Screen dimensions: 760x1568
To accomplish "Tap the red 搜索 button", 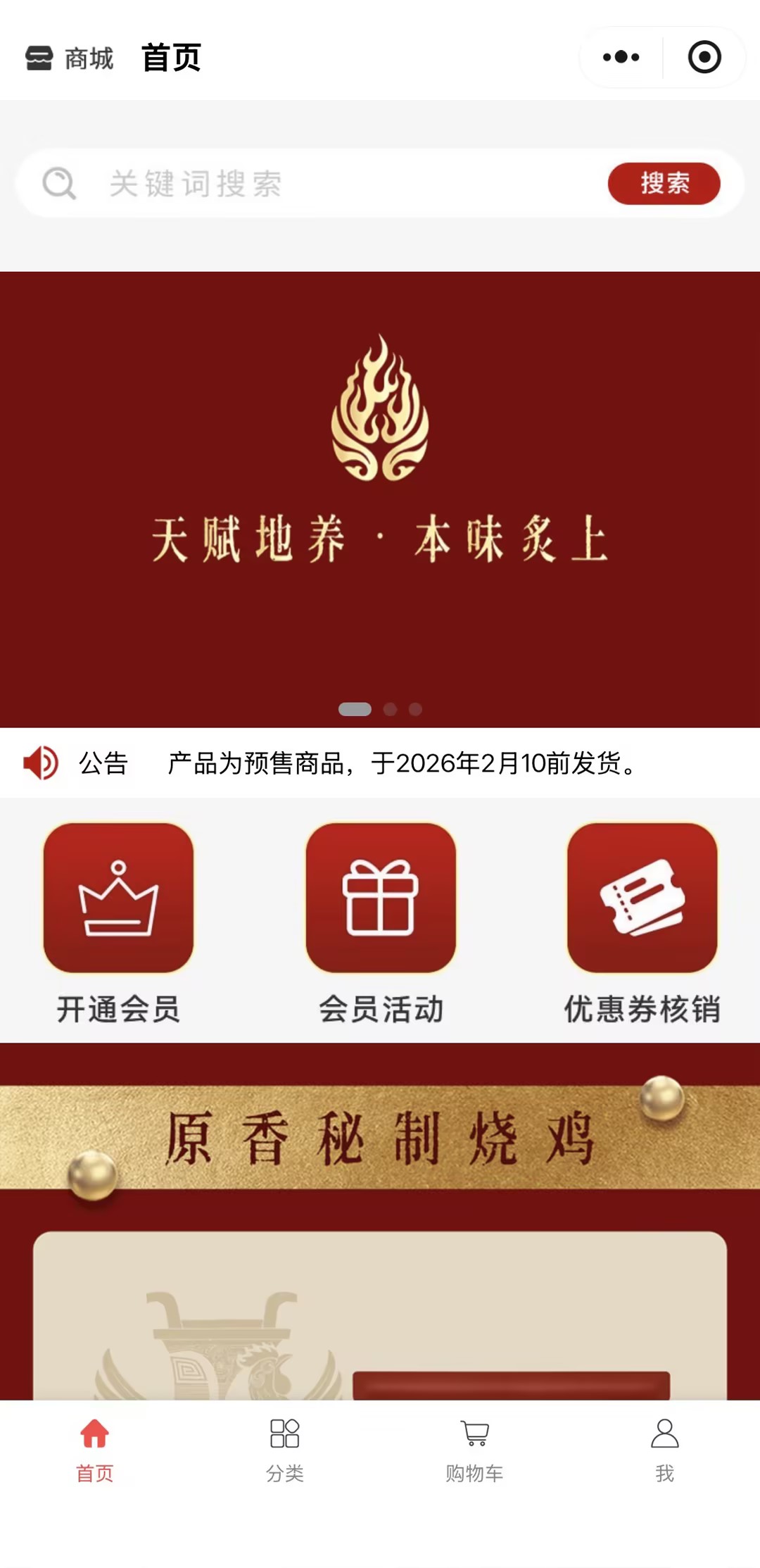I will coord(664,184).
